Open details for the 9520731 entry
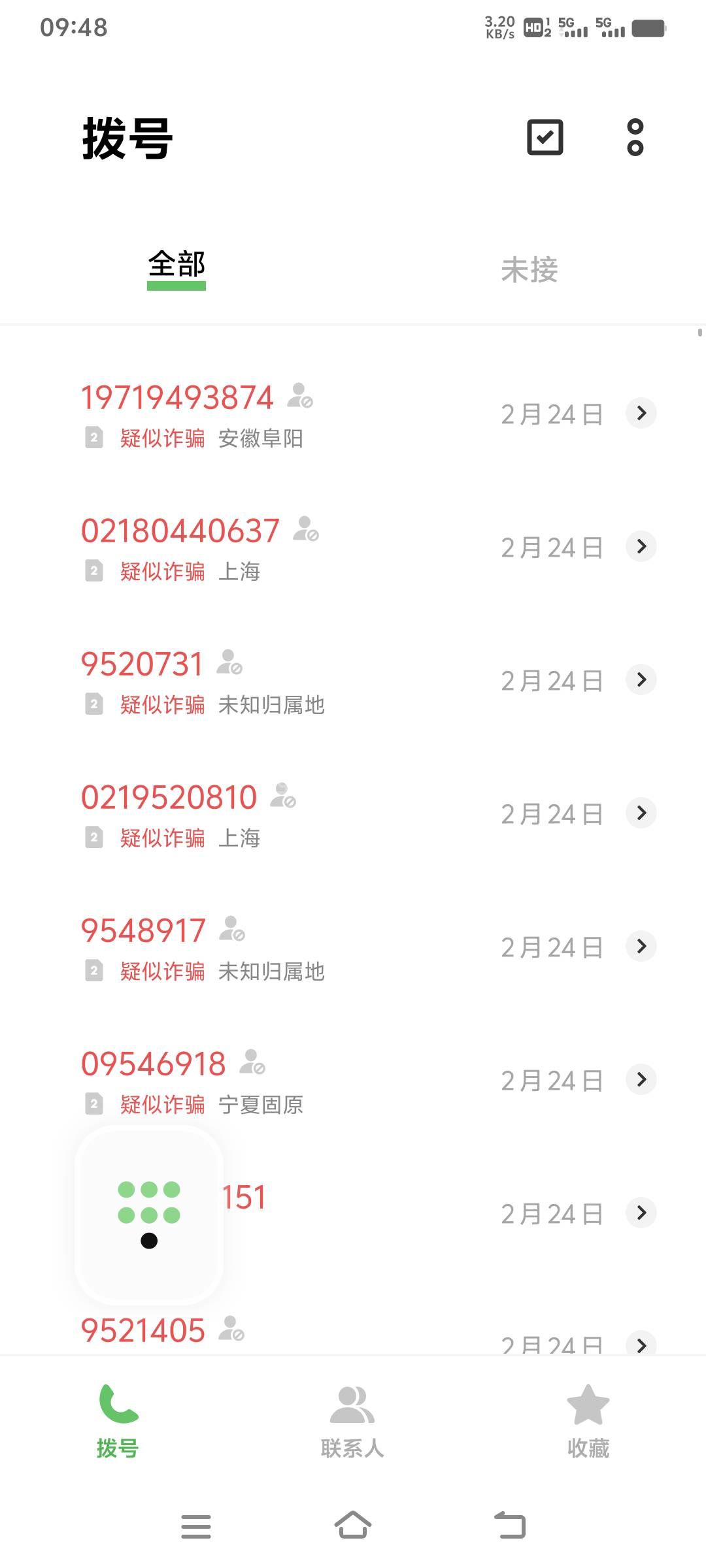The image size is (706, 1568). click(x=641, y=679)
